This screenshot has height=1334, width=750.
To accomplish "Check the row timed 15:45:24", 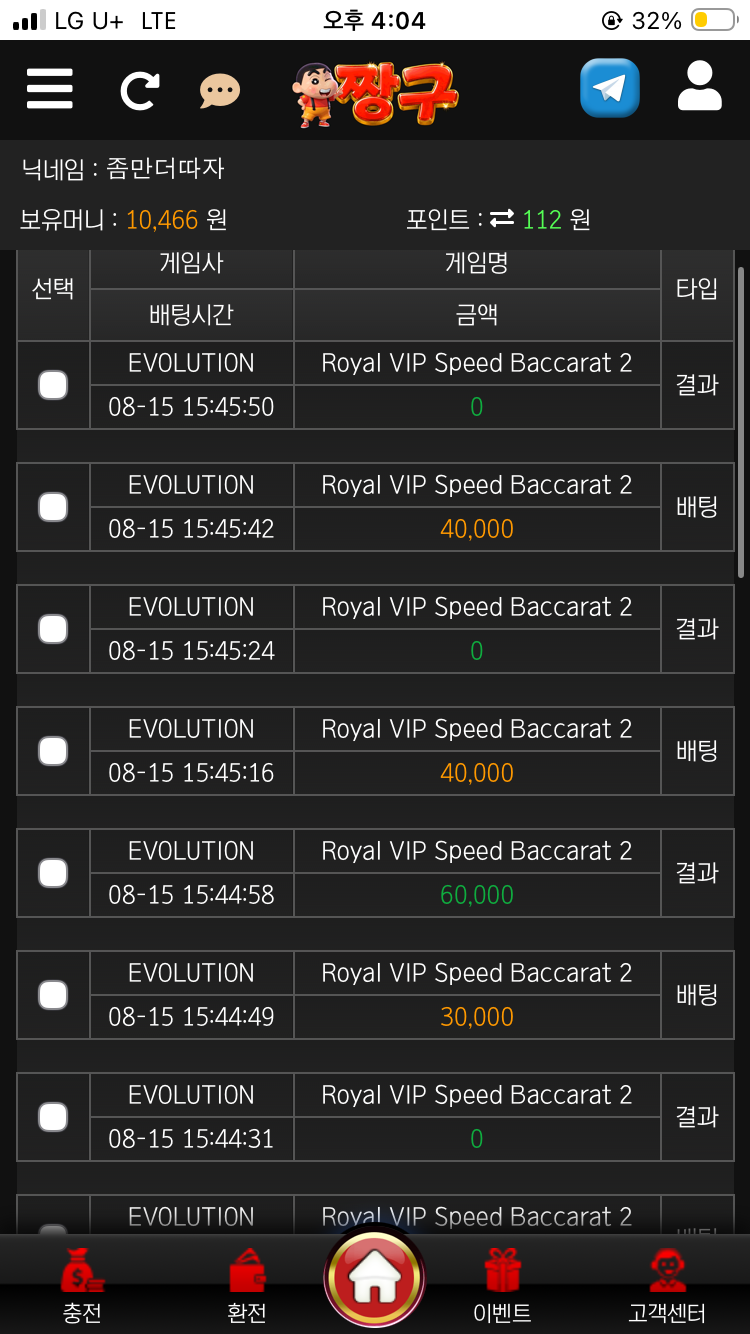I will pyautogui.click(x=53, y=629).
